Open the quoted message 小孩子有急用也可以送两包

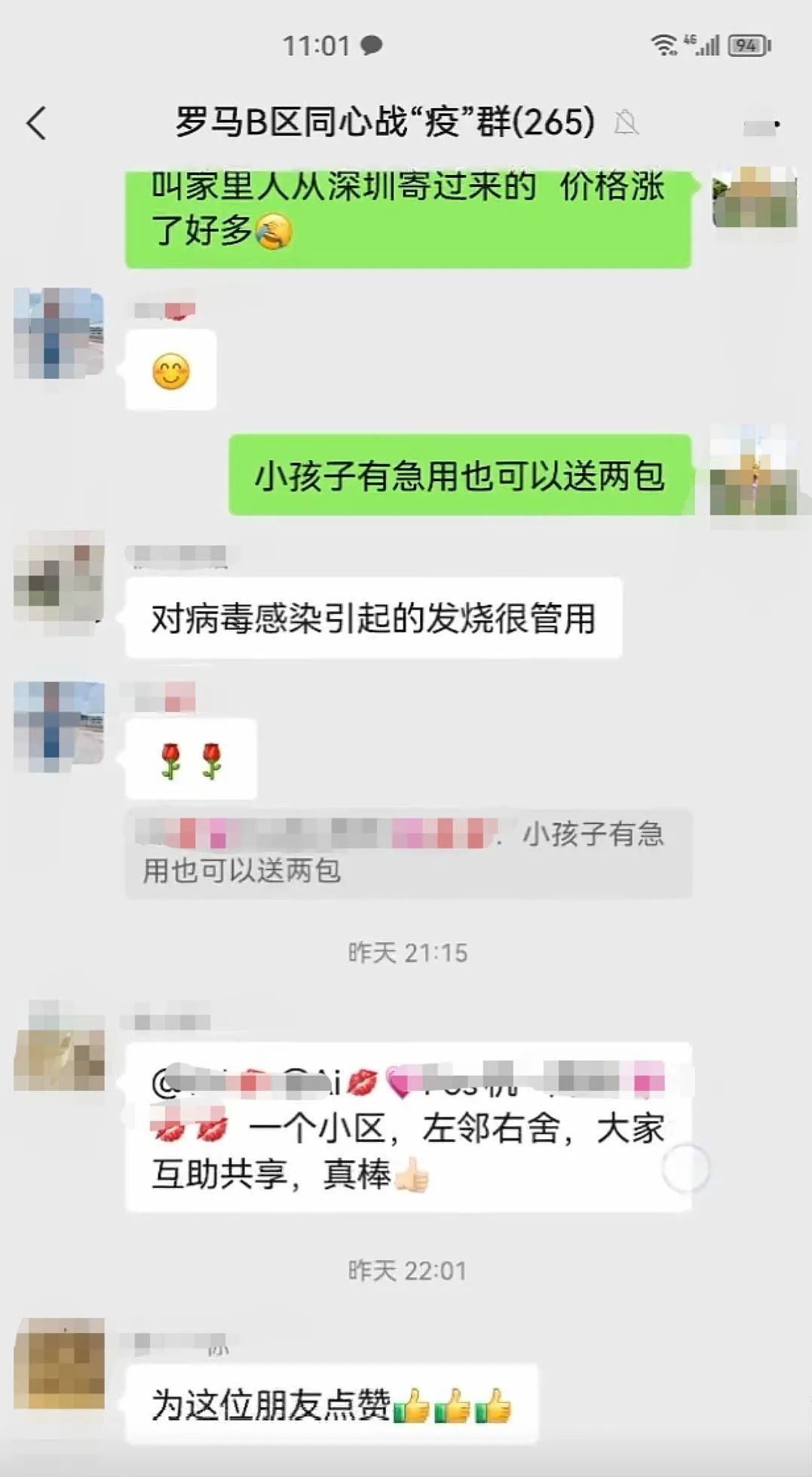point(408,853)
